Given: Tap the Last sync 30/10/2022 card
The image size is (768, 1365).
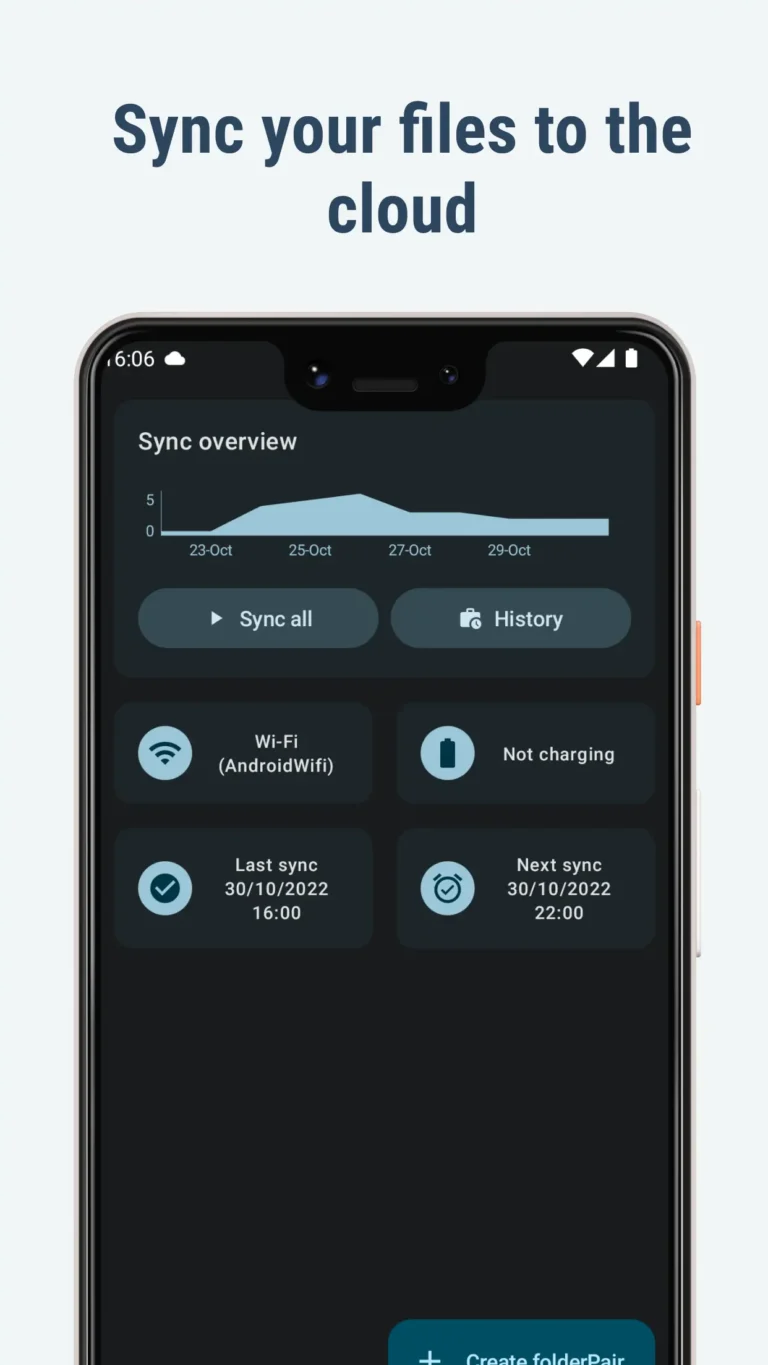Looking at the screenshot, I should pos(243,888).
